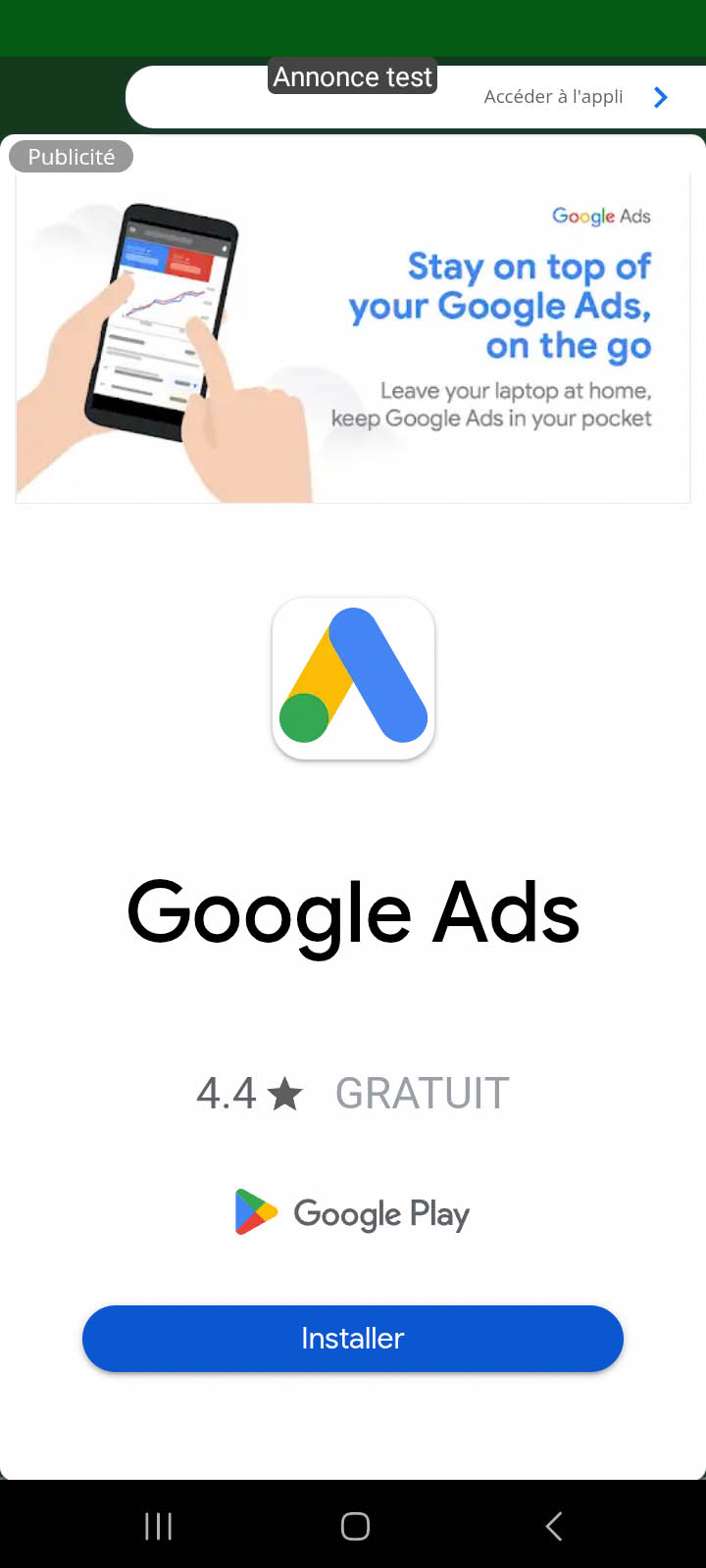Tap Accéder à l'appli to skip ad
The height and width of the screenshot is (1568, 706).
point(575,97)
